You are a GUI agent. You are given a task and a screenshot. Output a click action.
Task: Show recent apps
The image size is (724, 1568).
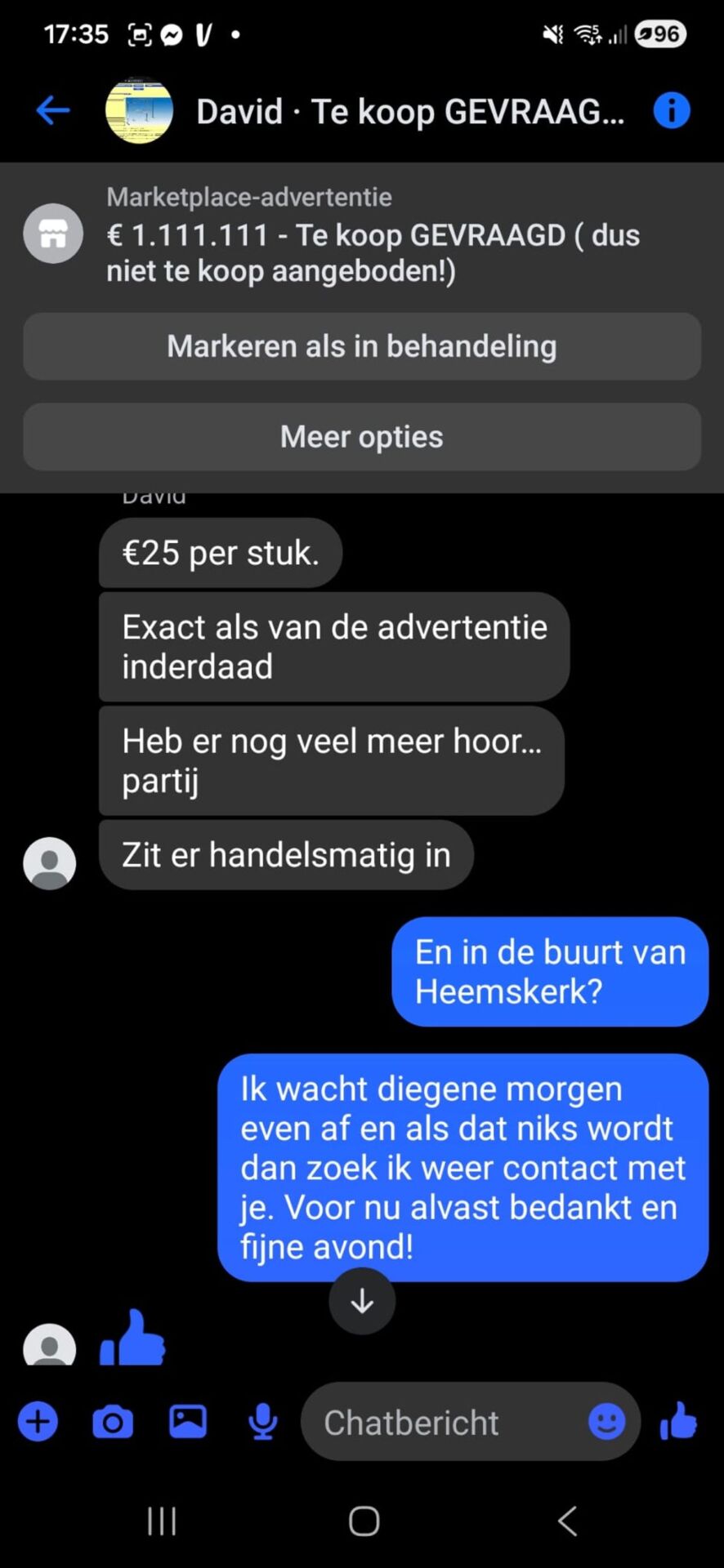(x=161, y=1521)
